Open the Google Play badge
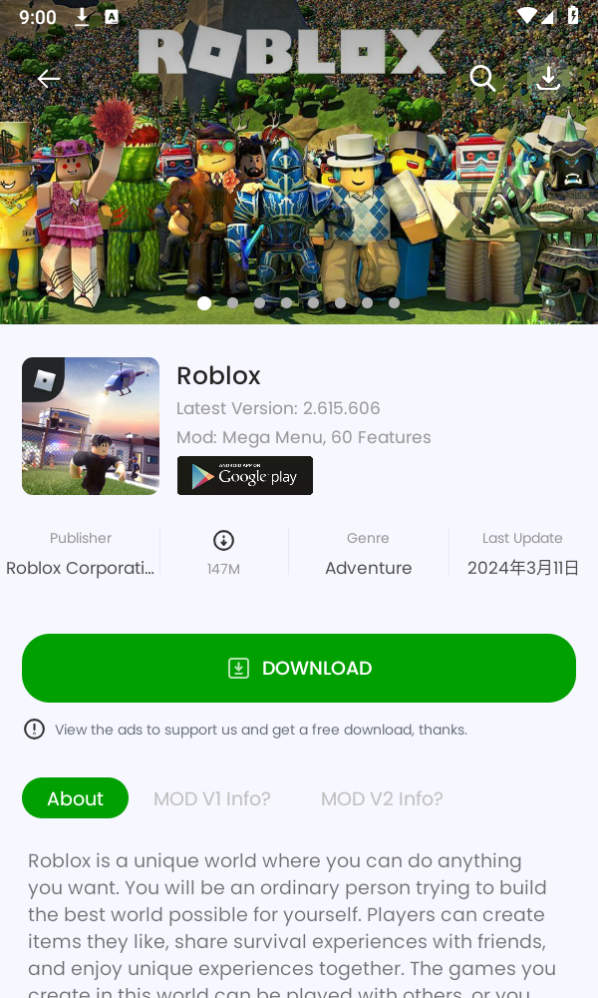Viewport: 598px width, 998px height. [245, 475]
